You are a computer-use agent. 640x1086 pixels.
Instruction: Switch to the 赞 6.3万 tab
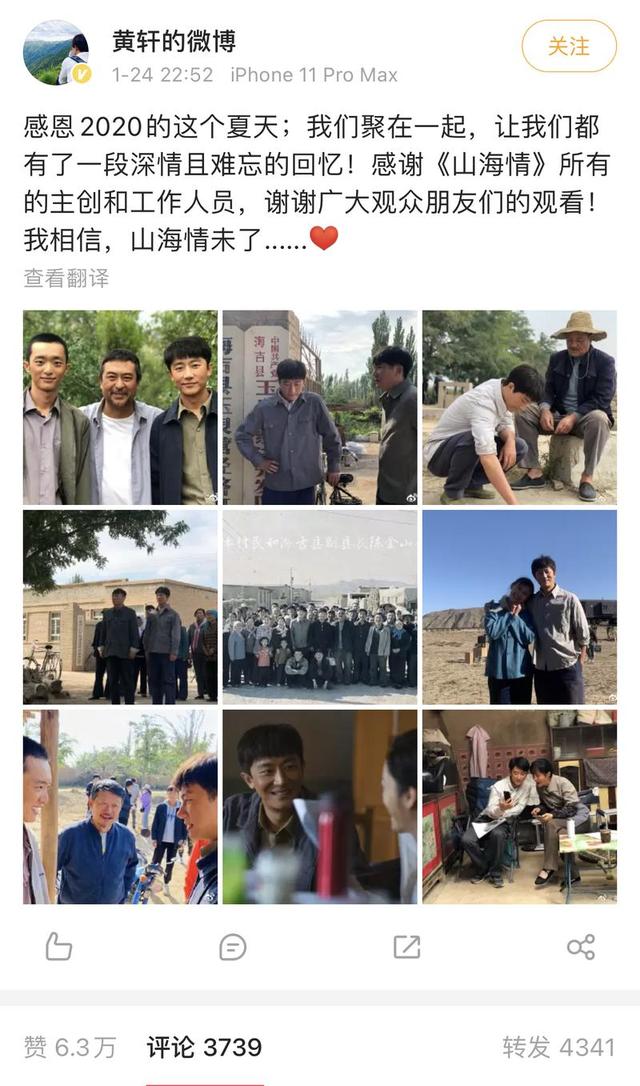[70, 1047]
